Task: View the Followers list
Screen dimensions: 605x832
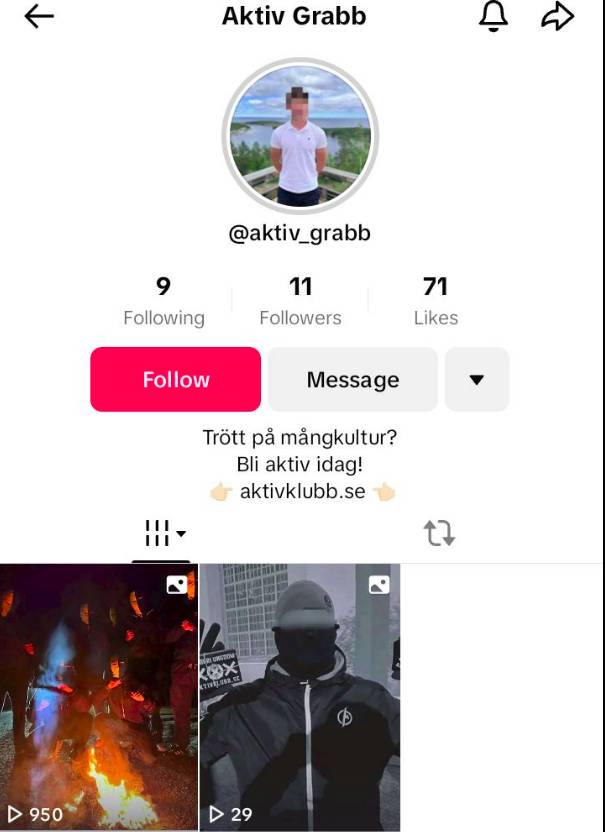Action: click(x=300, y=302)
